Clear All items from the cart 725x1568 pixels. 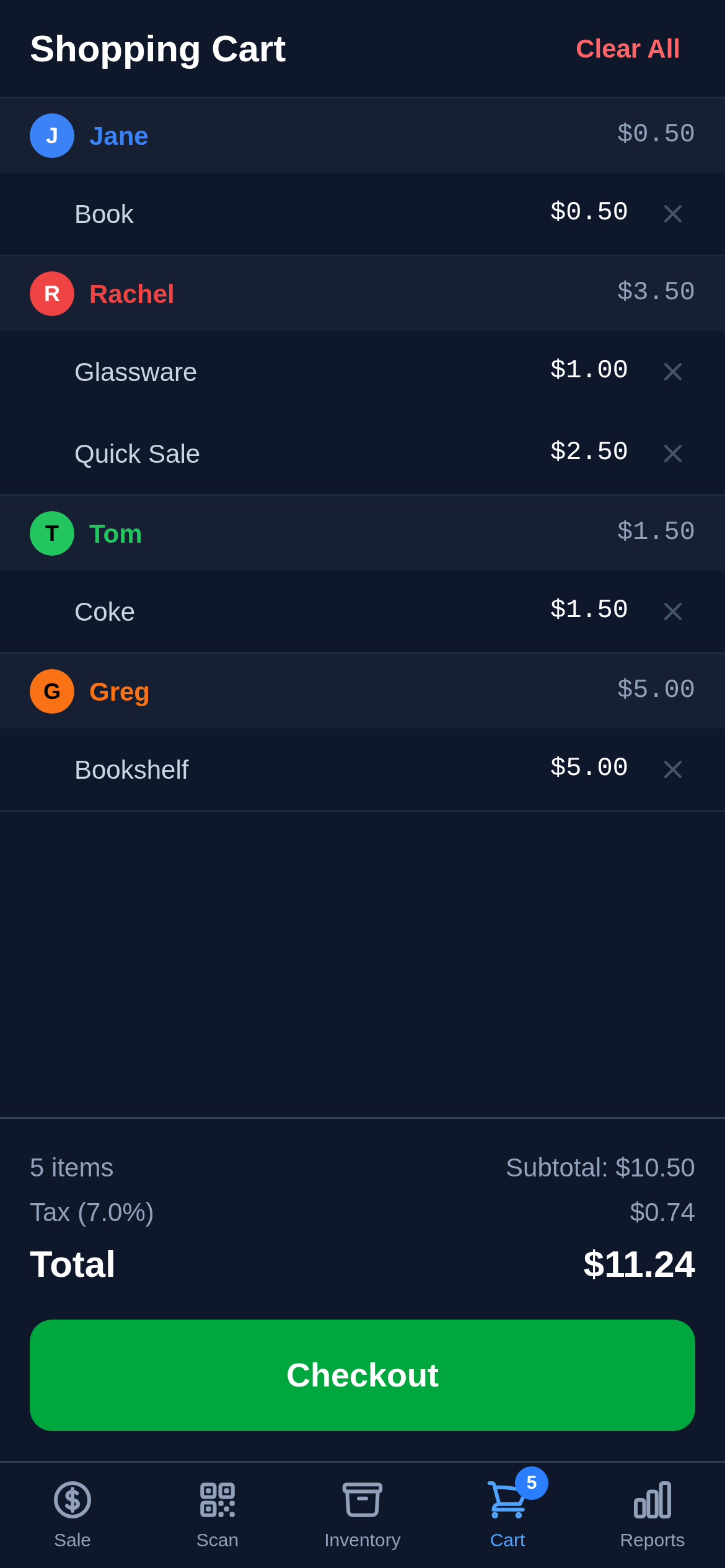[628, 48]
